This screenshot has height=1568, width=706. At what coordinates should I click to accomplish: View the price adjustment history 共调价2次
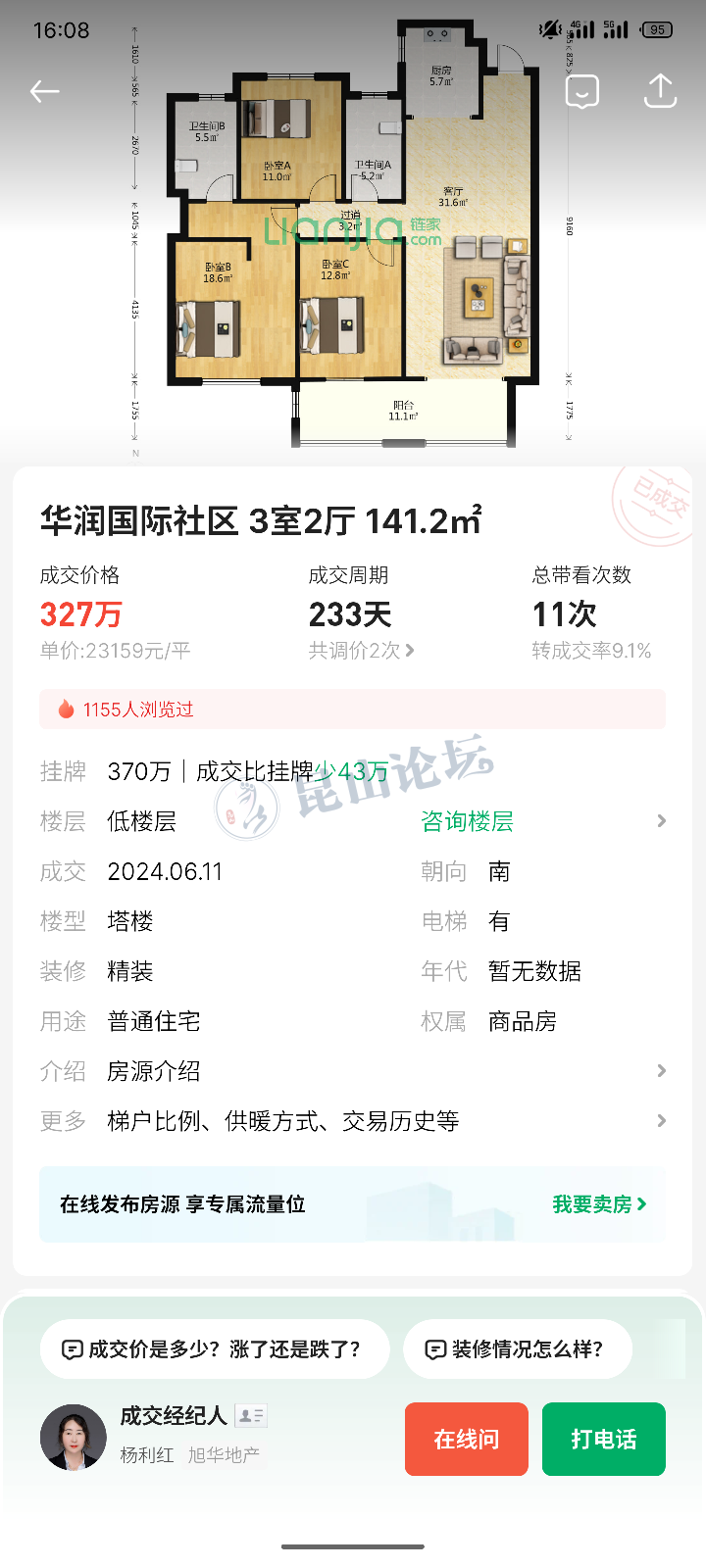361,651
